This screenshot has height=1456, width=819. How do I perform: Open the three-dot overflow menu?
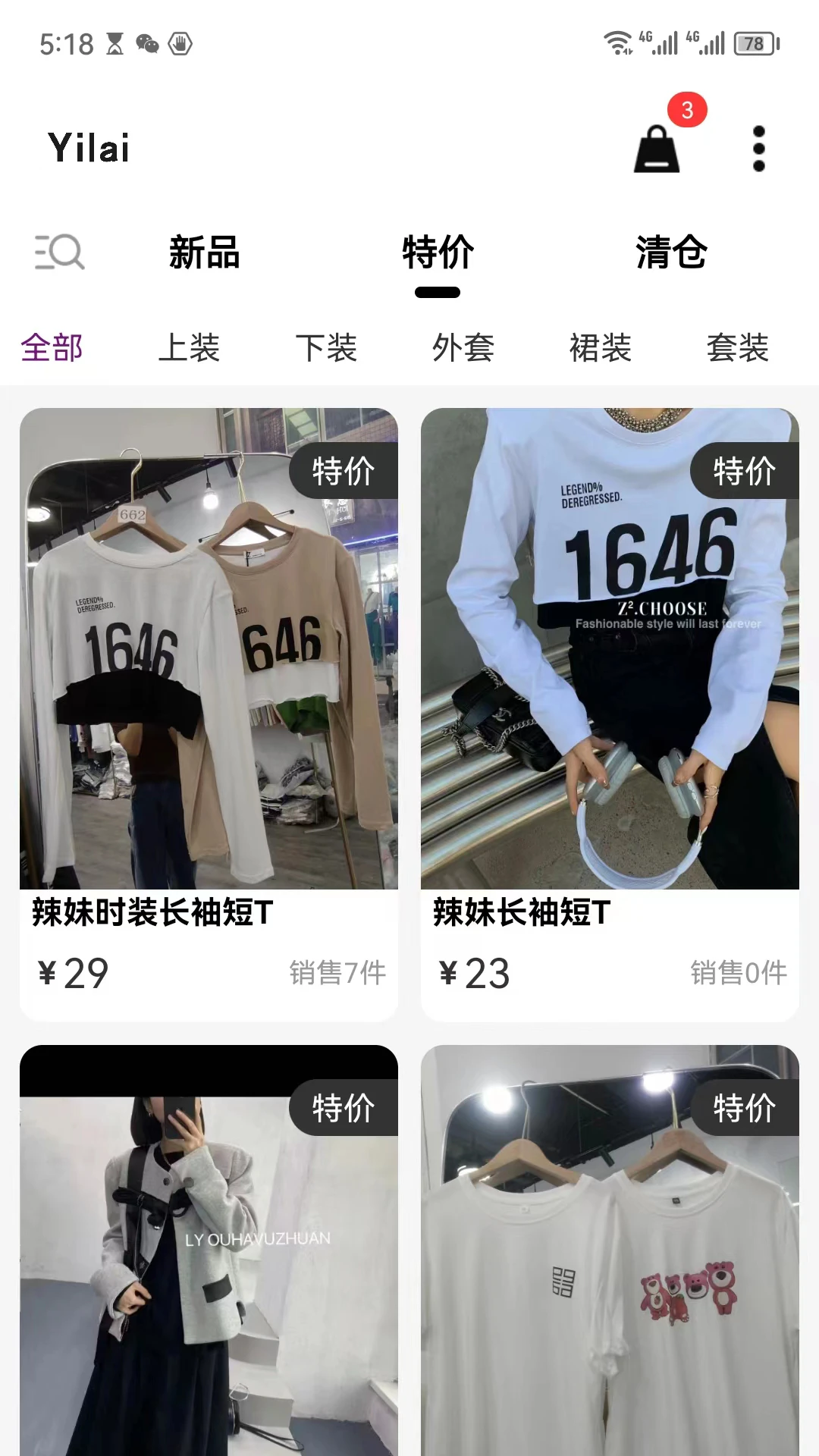[x=758, y=149]
